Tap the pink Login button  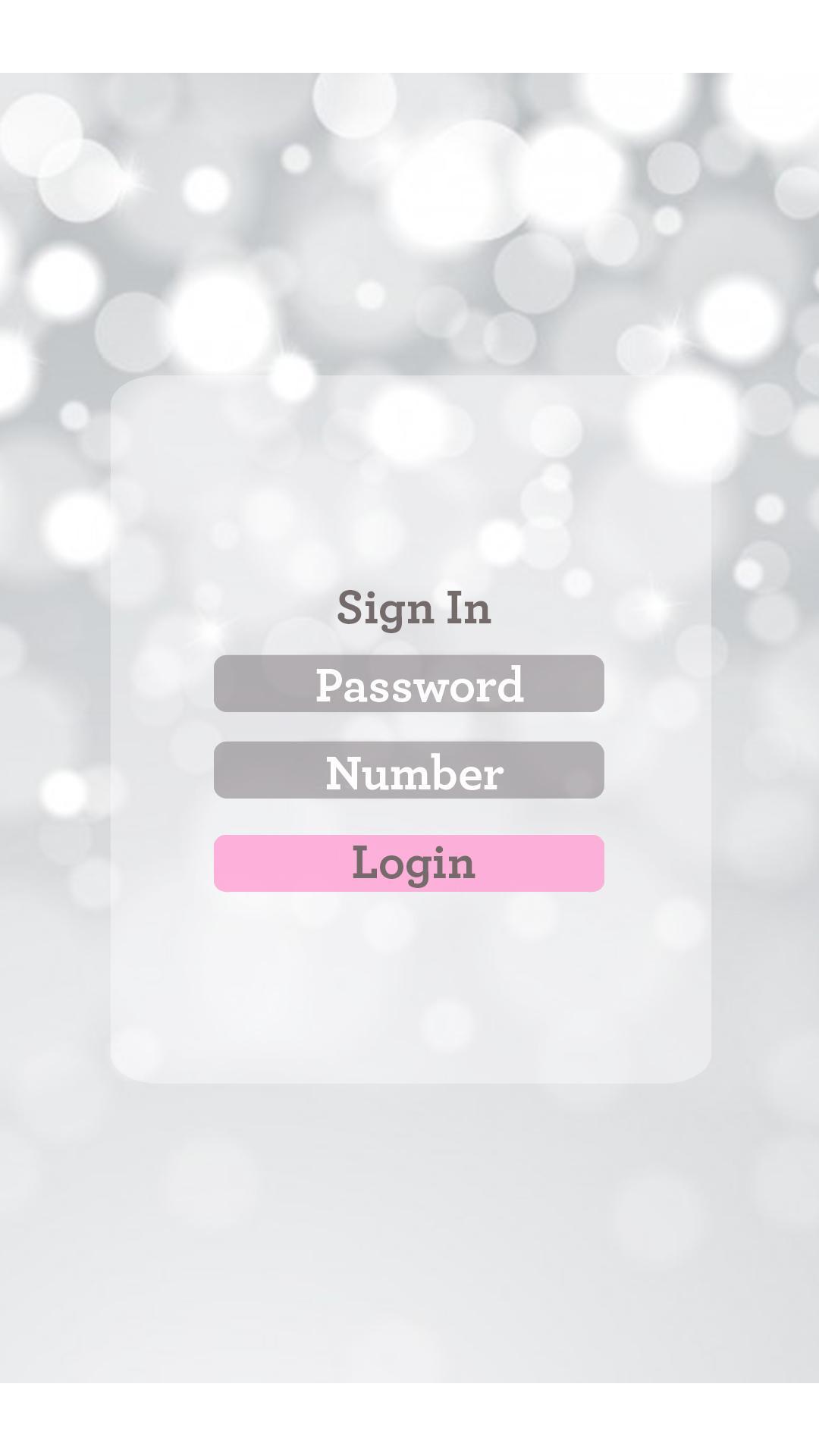(409, 863)
